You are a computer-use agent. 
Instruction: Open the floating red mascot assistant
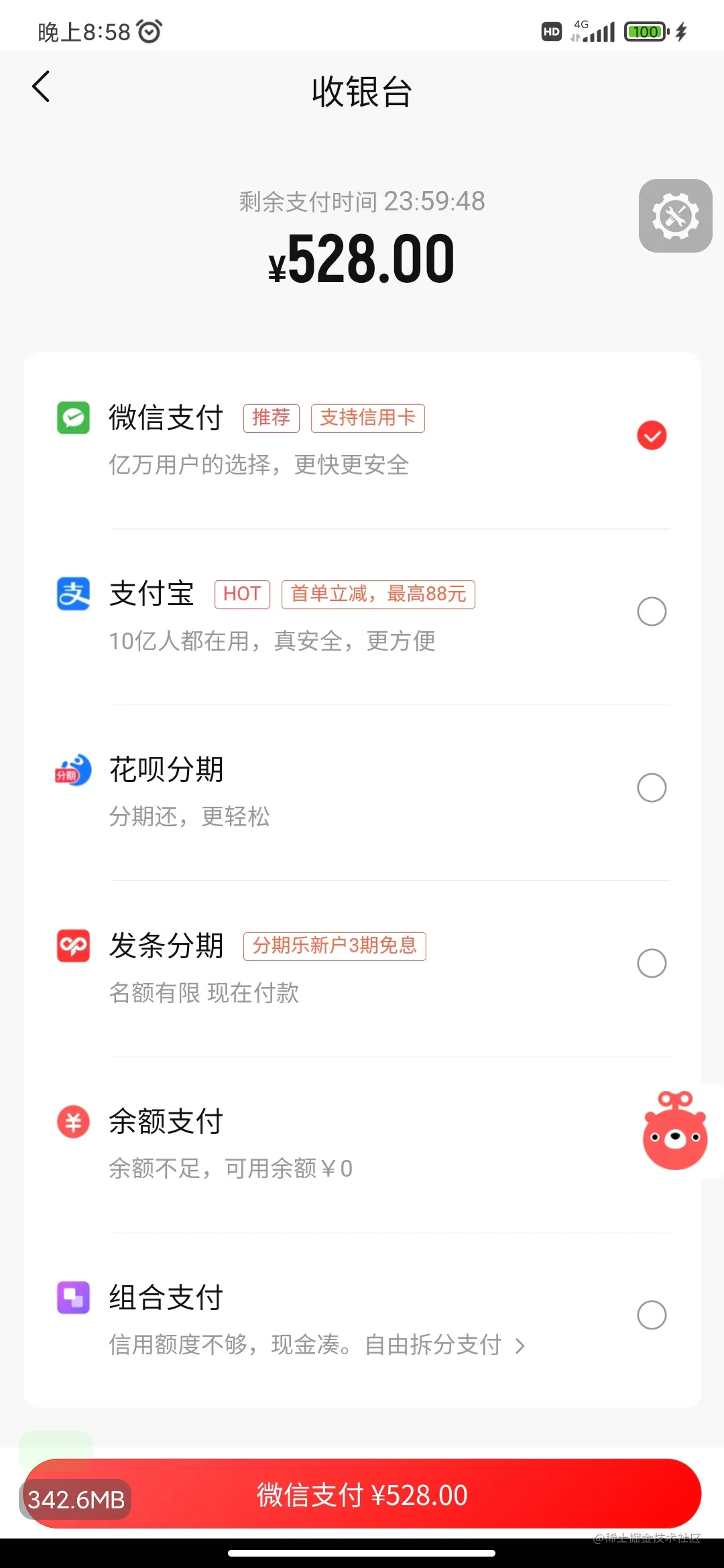[x=675, y=1131]
